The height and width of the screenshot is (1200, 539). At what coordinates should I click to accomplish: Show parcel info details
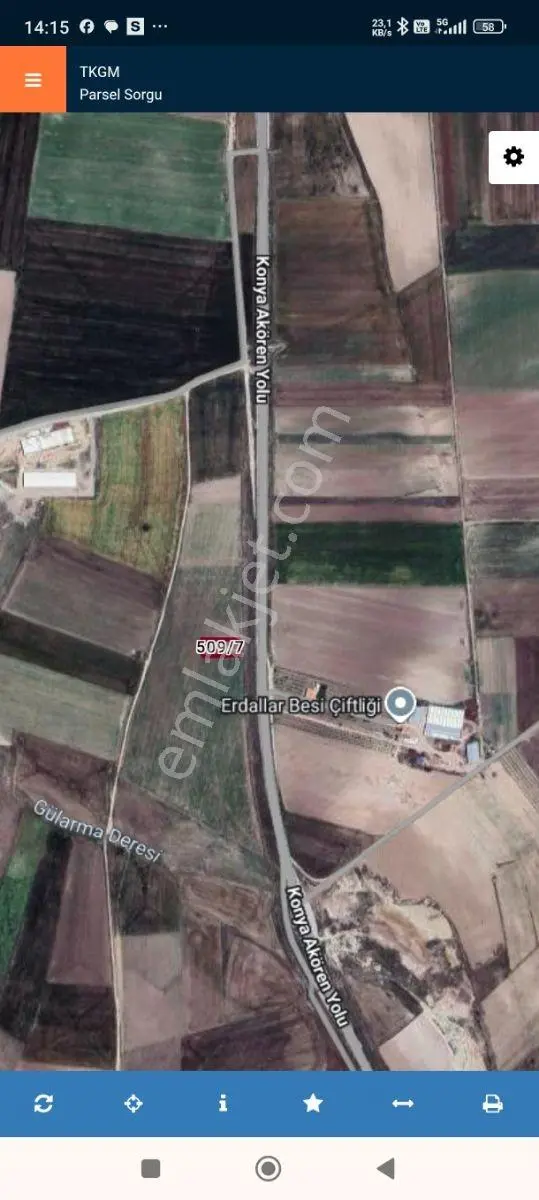(222, 1103)
